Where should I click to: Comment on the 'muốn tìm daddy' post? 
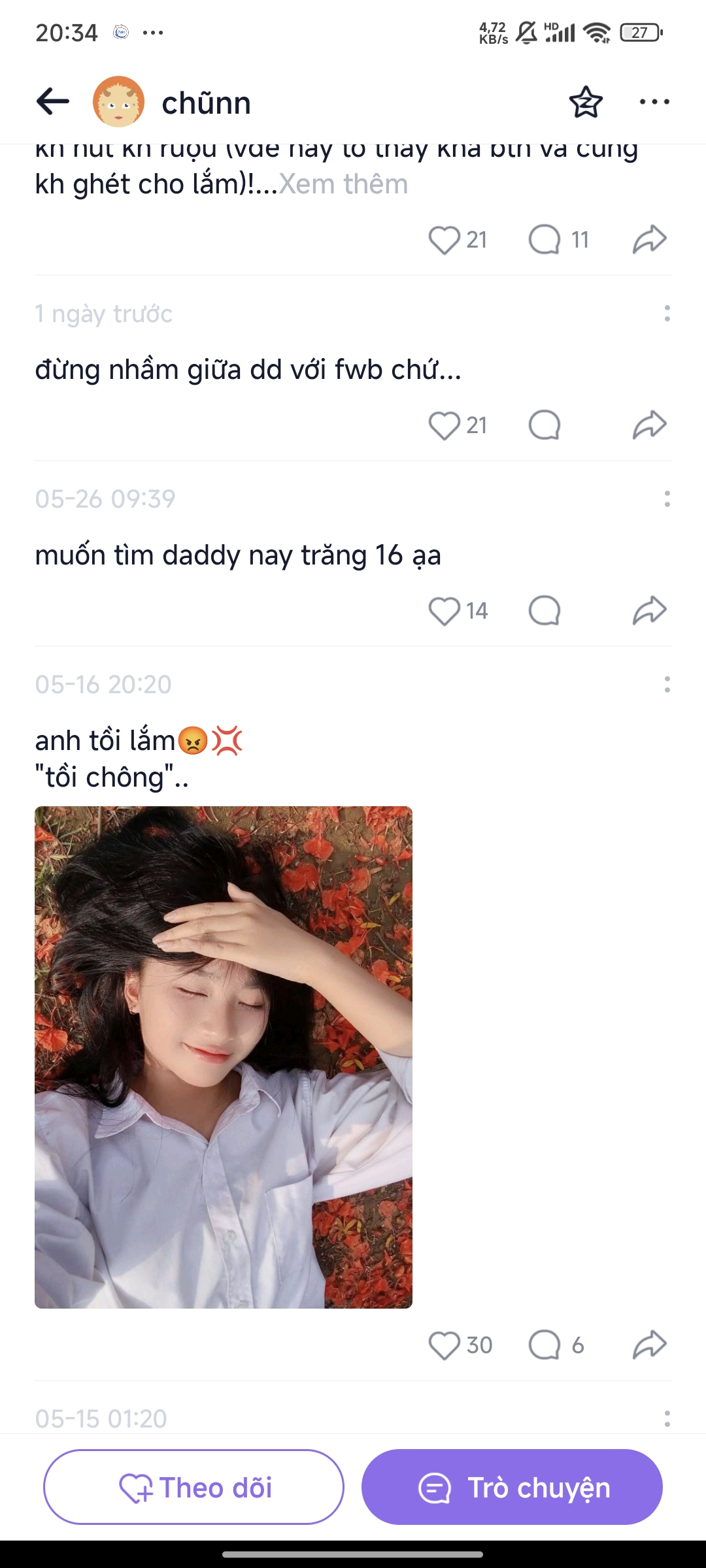[x=545, y=611]
